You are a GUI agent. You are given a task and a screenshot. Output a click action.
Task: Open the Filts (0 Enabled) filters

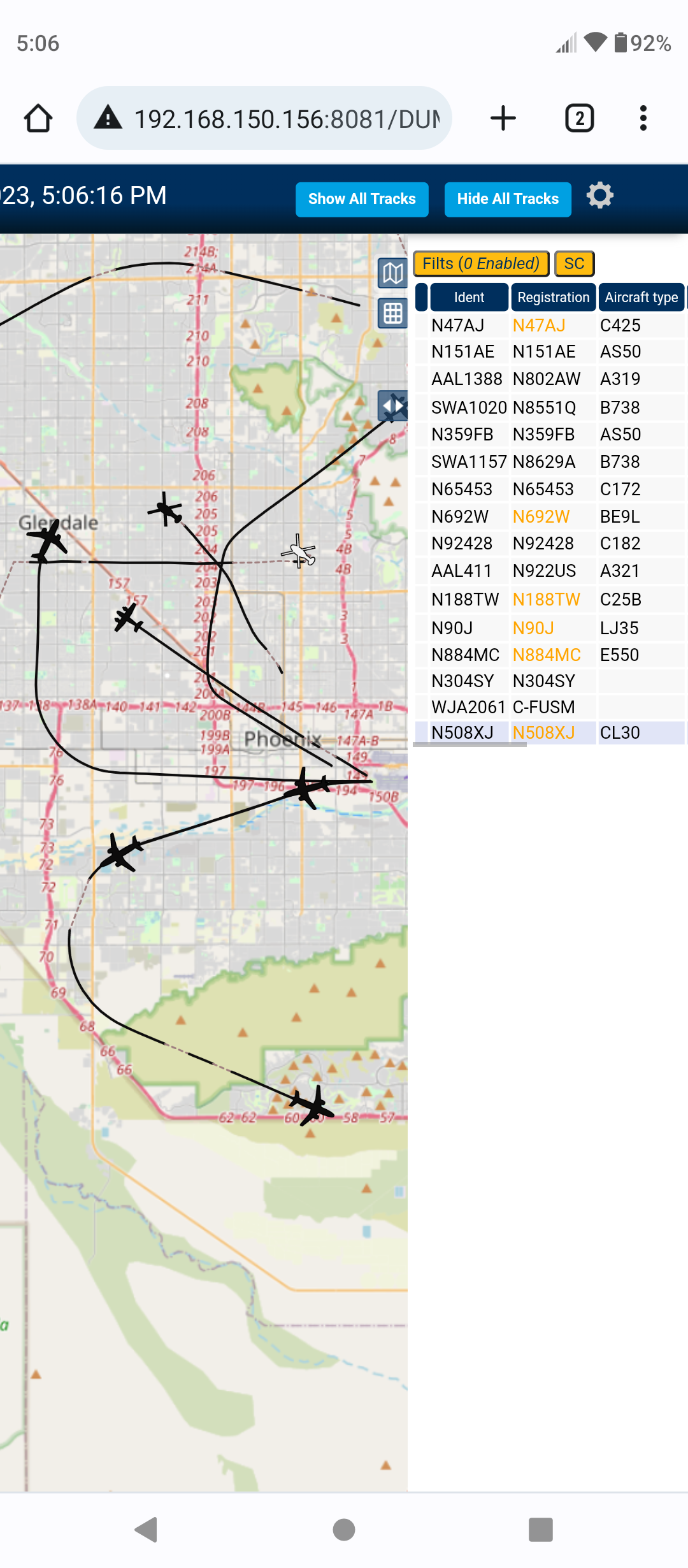(481, 264)
